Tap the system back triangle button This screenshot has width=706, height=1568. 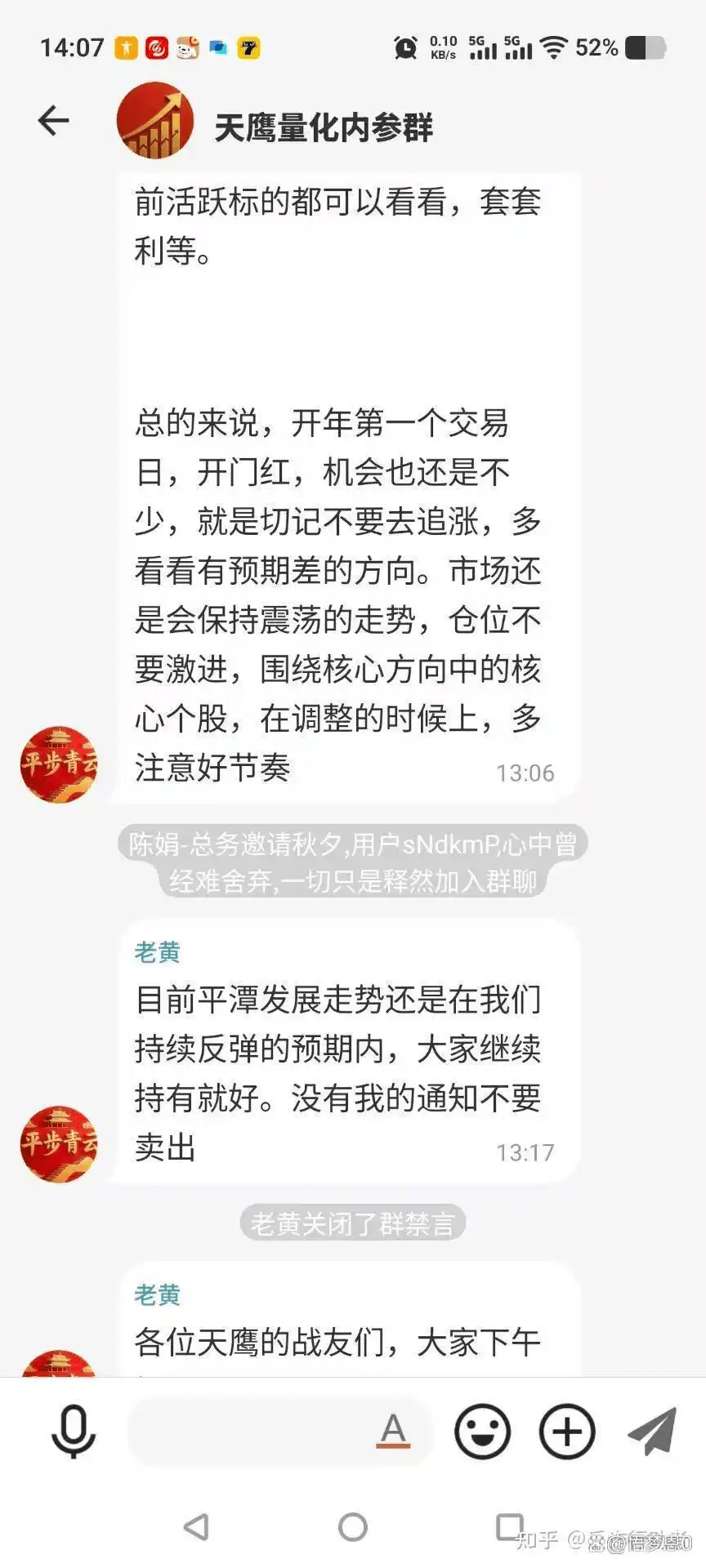(196, 1526)
